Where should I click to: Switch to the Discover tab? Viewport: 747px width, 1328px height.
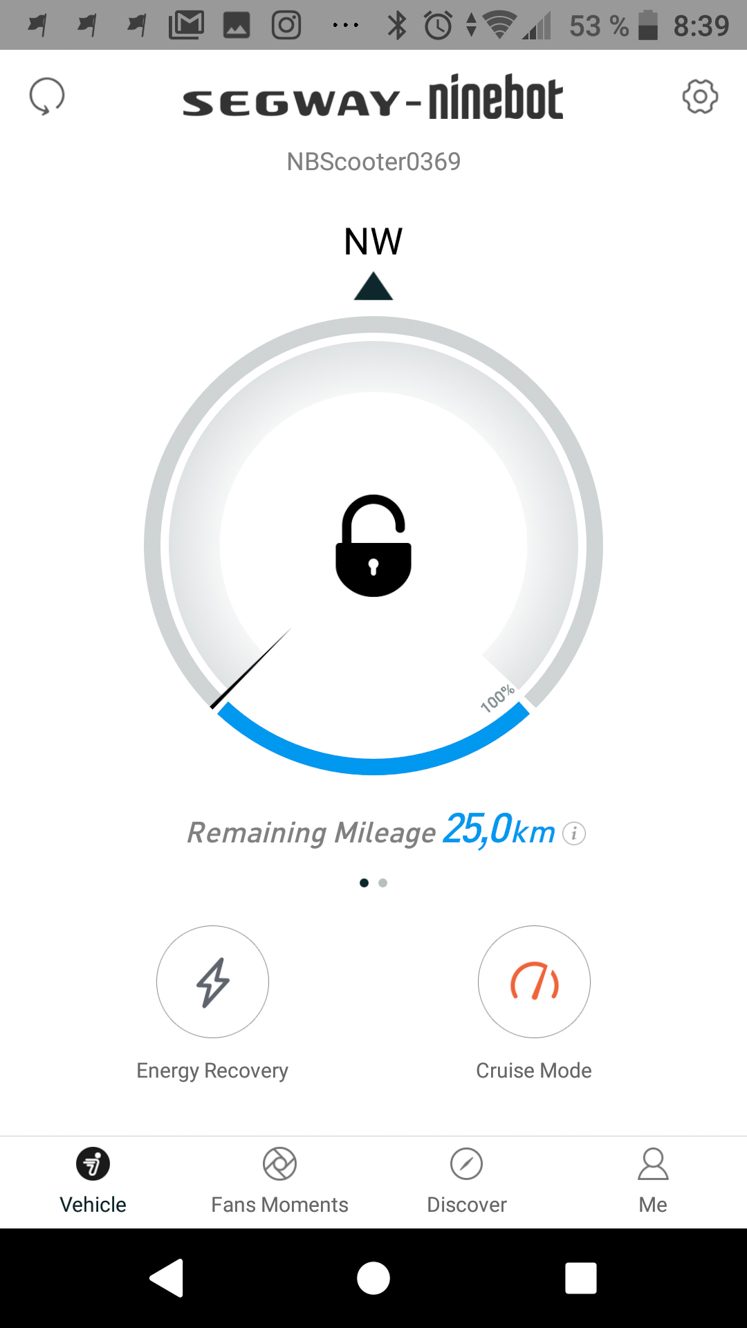(x=467, y=1181)
